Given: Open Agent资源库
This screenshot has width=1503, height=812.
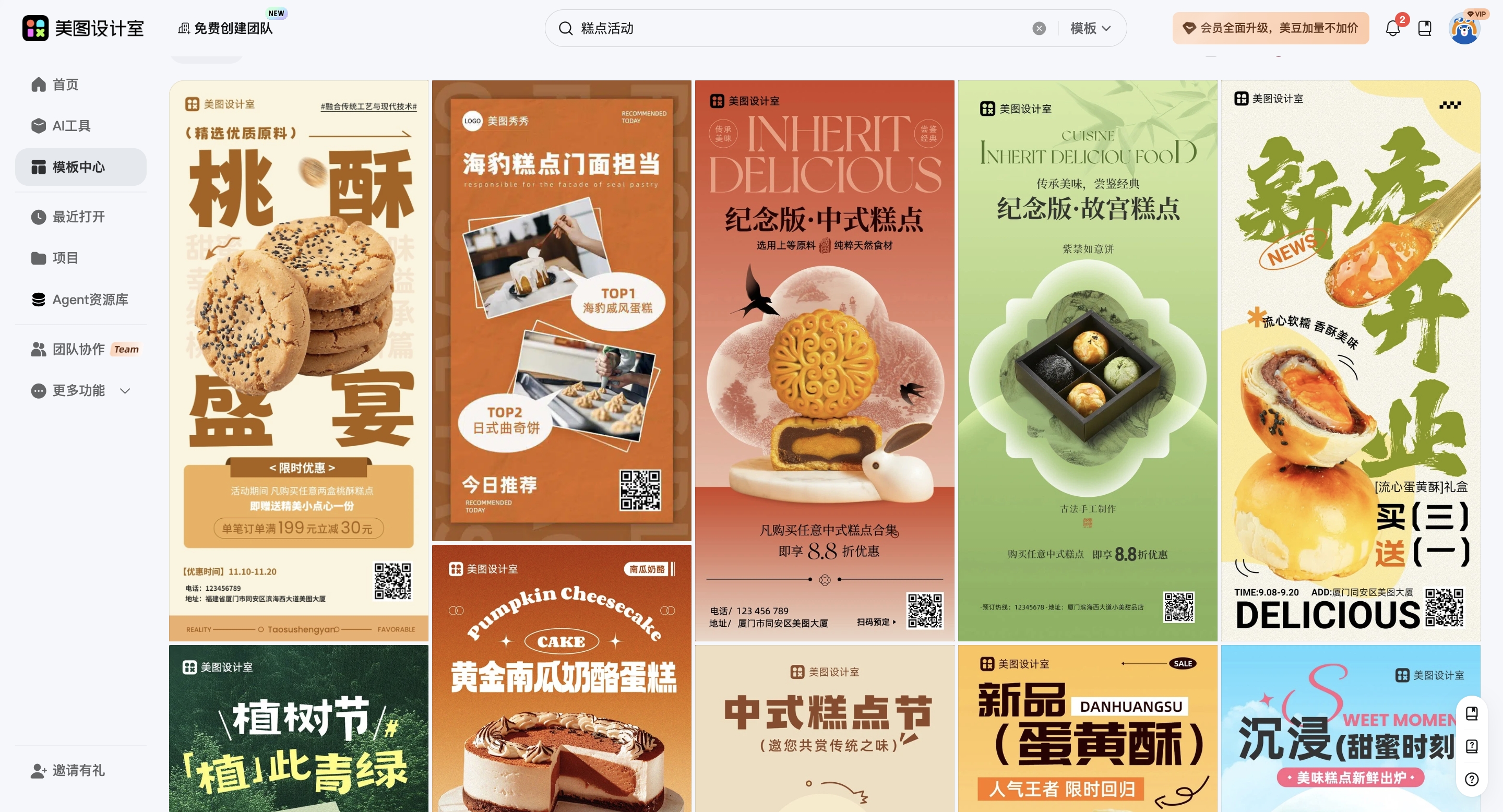Looking at the screenshot, I should point(89,300).
